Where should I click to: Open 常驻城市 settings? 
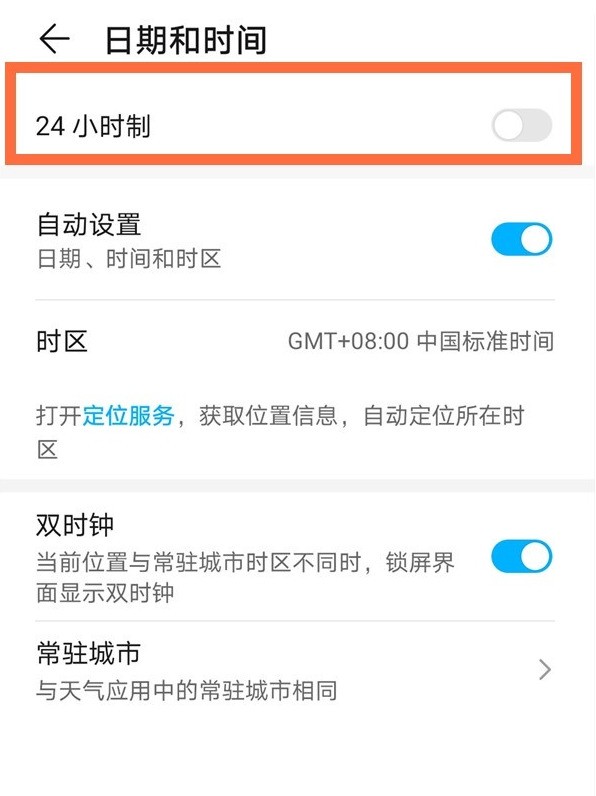[x=295, y=670]
